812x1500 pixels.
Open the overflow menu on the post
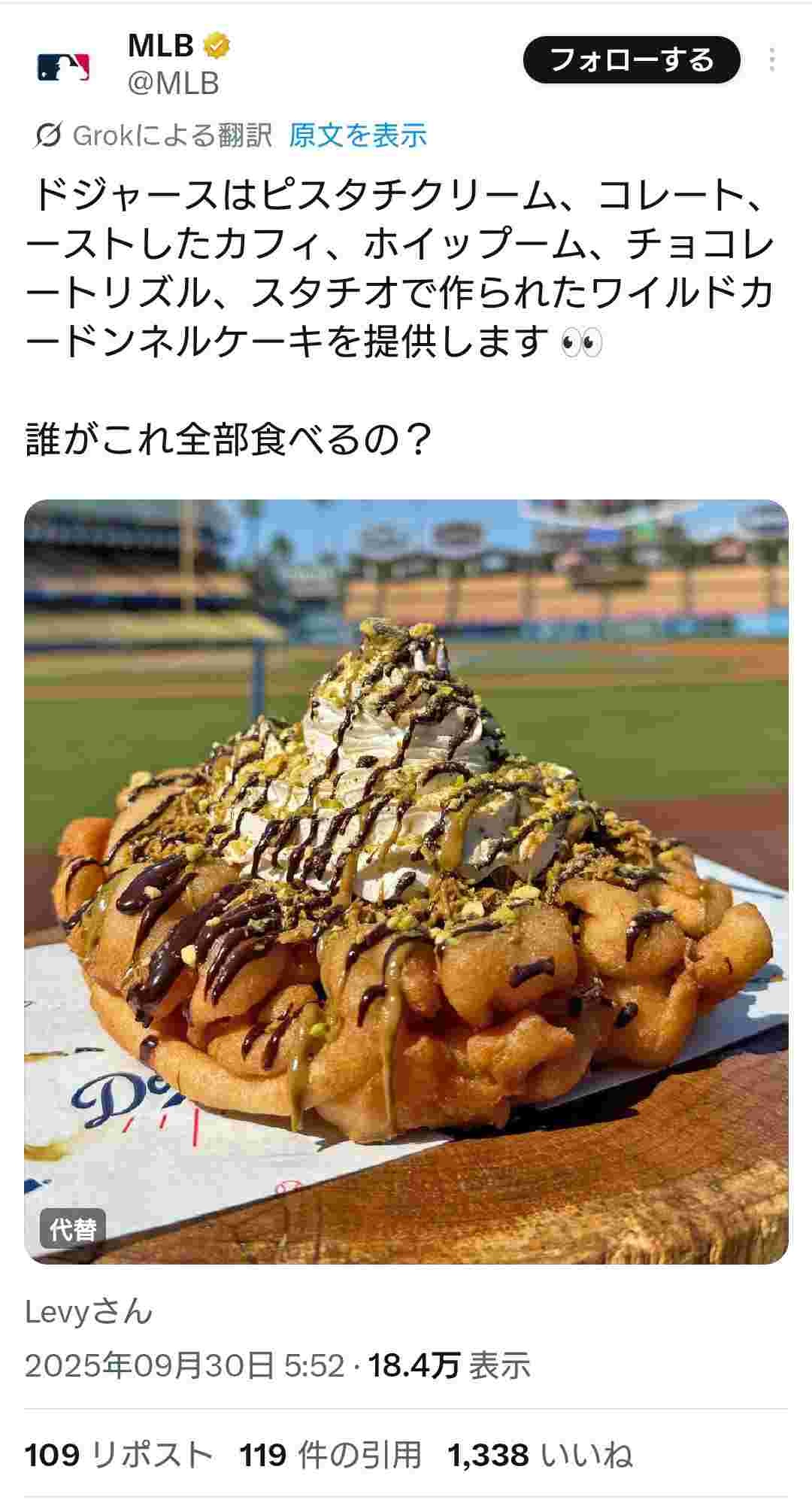point(772,60)
